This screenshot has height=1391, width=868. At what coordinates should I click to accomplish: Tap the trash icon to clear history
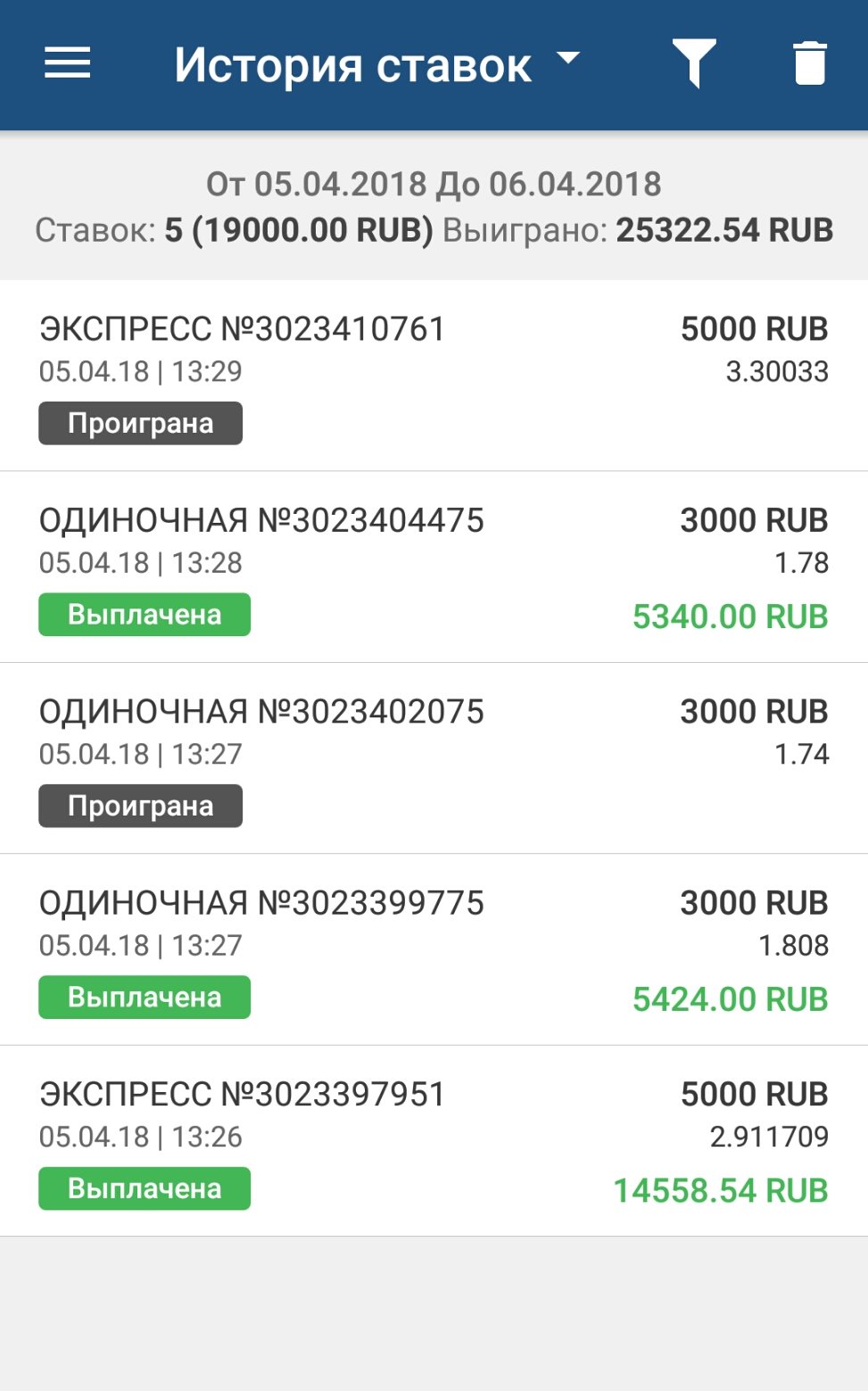(x=809, y=63)
